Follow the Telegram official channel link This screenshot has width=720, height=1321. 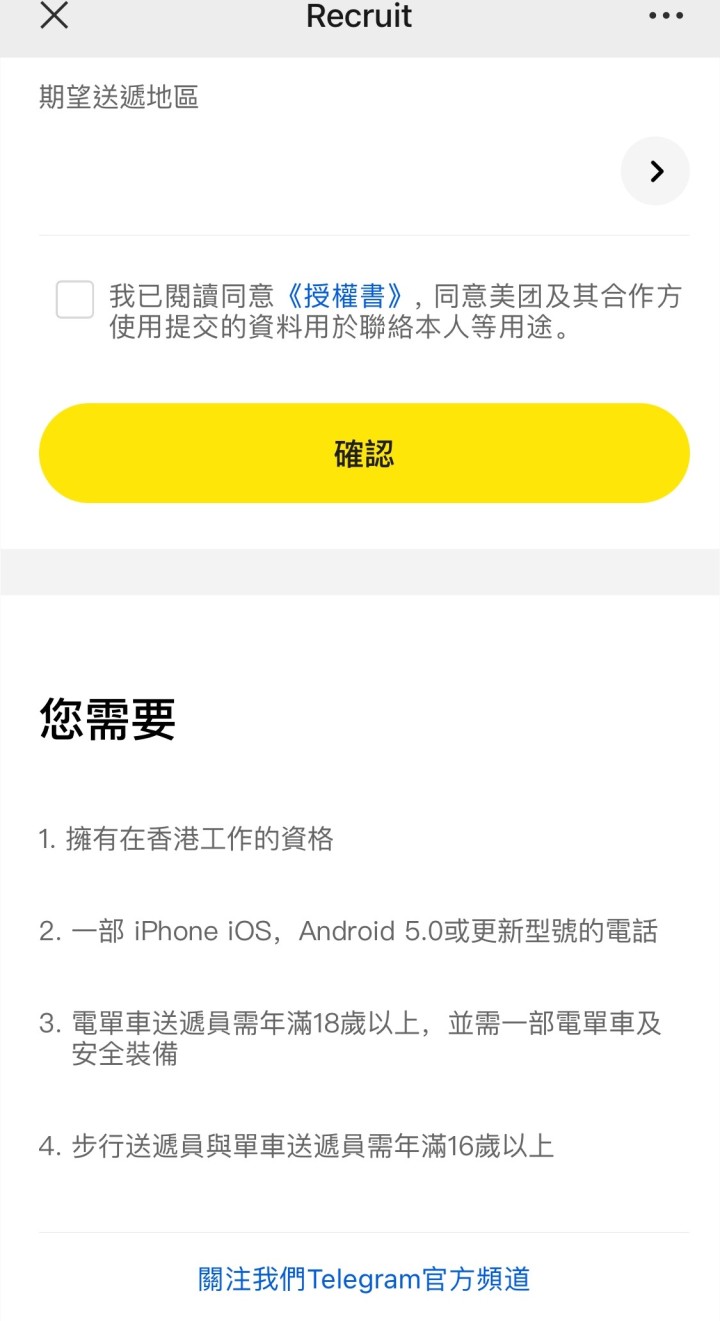[x=364, y=1279]
